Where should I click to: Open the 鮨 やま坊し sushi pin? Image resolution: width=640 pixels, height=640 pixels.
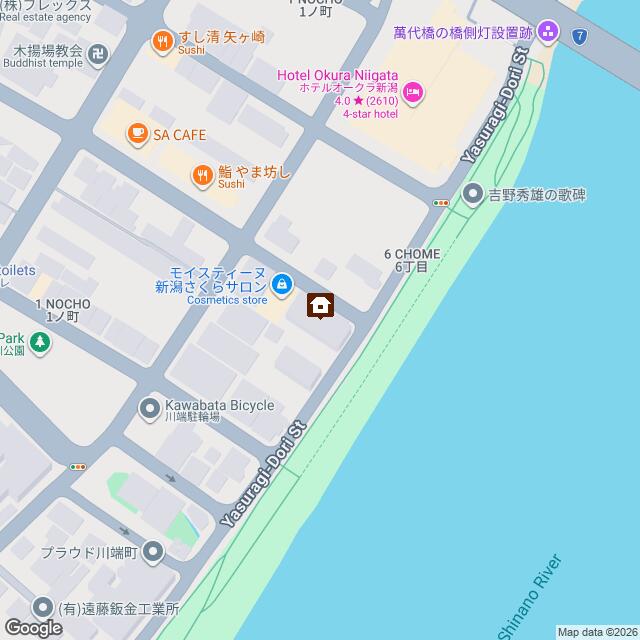203,174
